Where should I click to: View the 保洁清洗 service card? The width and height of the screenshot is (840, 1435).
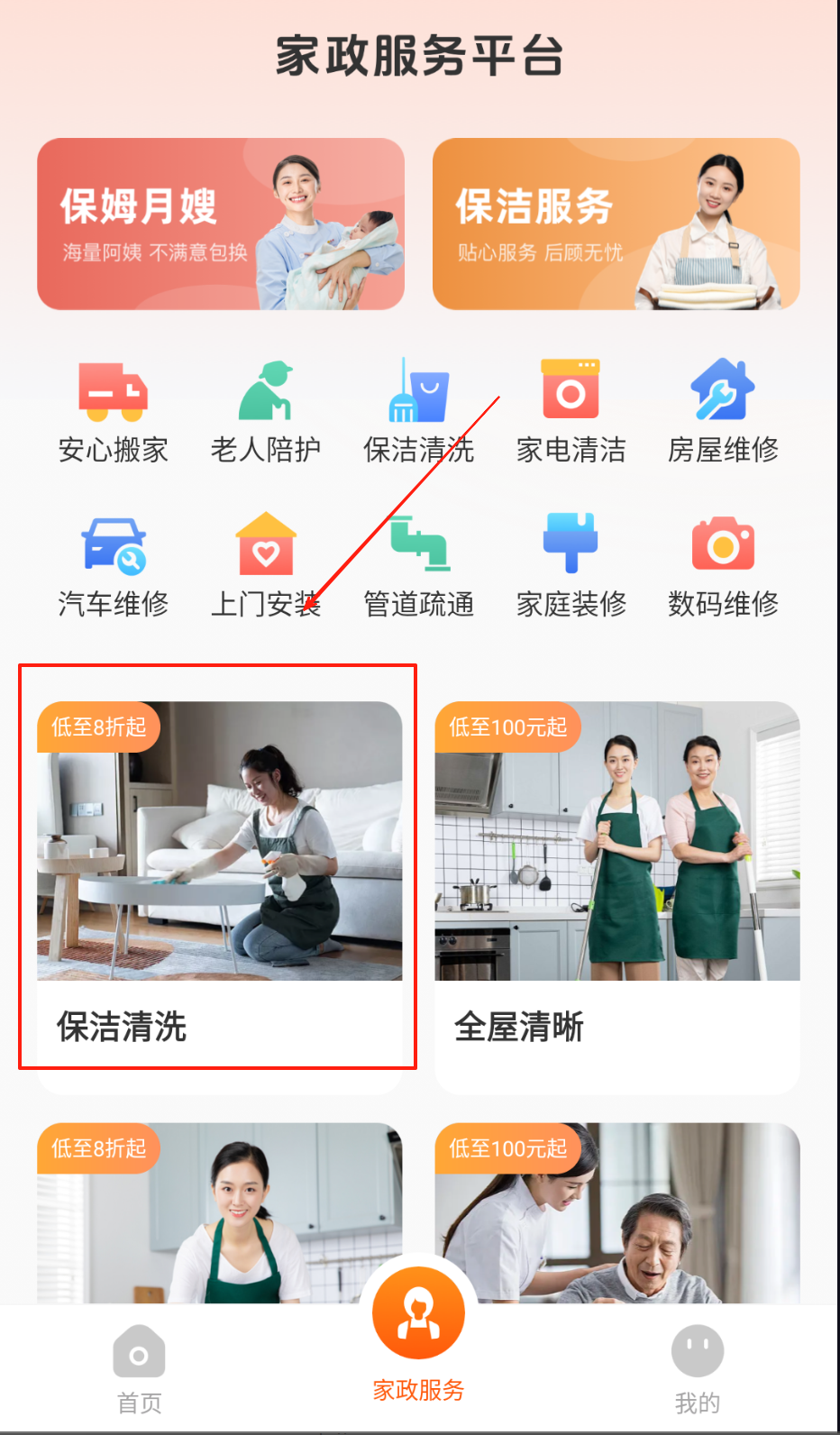coord(220,898)
